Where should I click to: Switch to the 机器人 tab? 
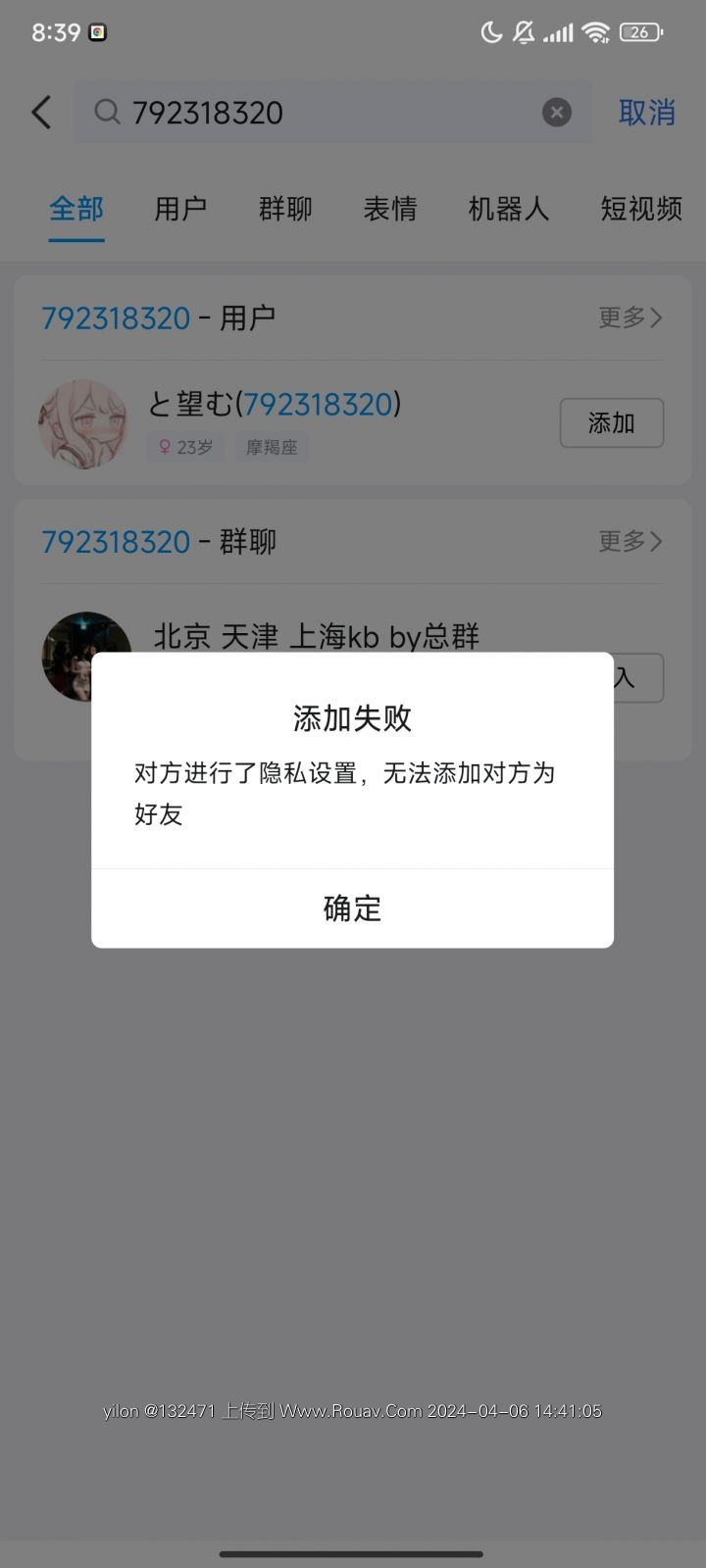pyautogui.click(x=508, y=209)
